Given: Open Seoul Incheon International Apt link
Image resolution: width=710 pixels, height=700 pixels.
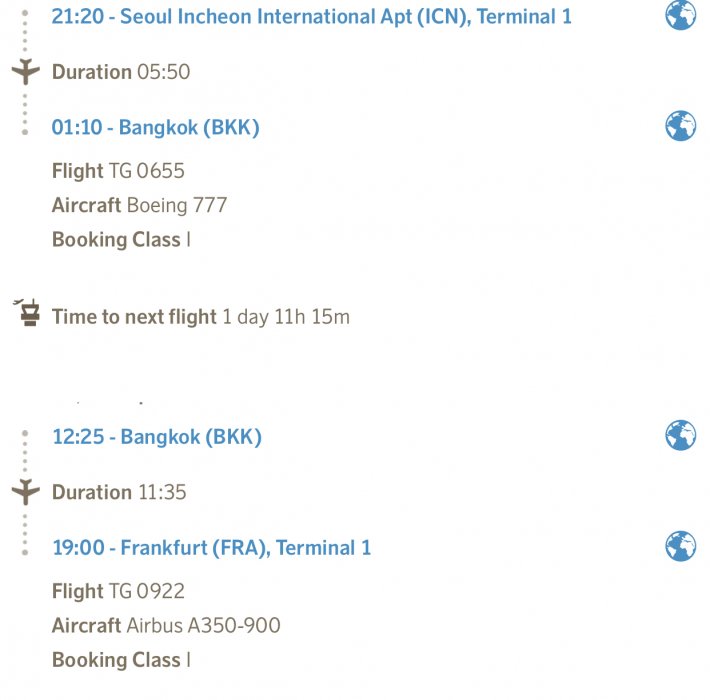Looking at the screenshot, I should [x=312, y=17].
